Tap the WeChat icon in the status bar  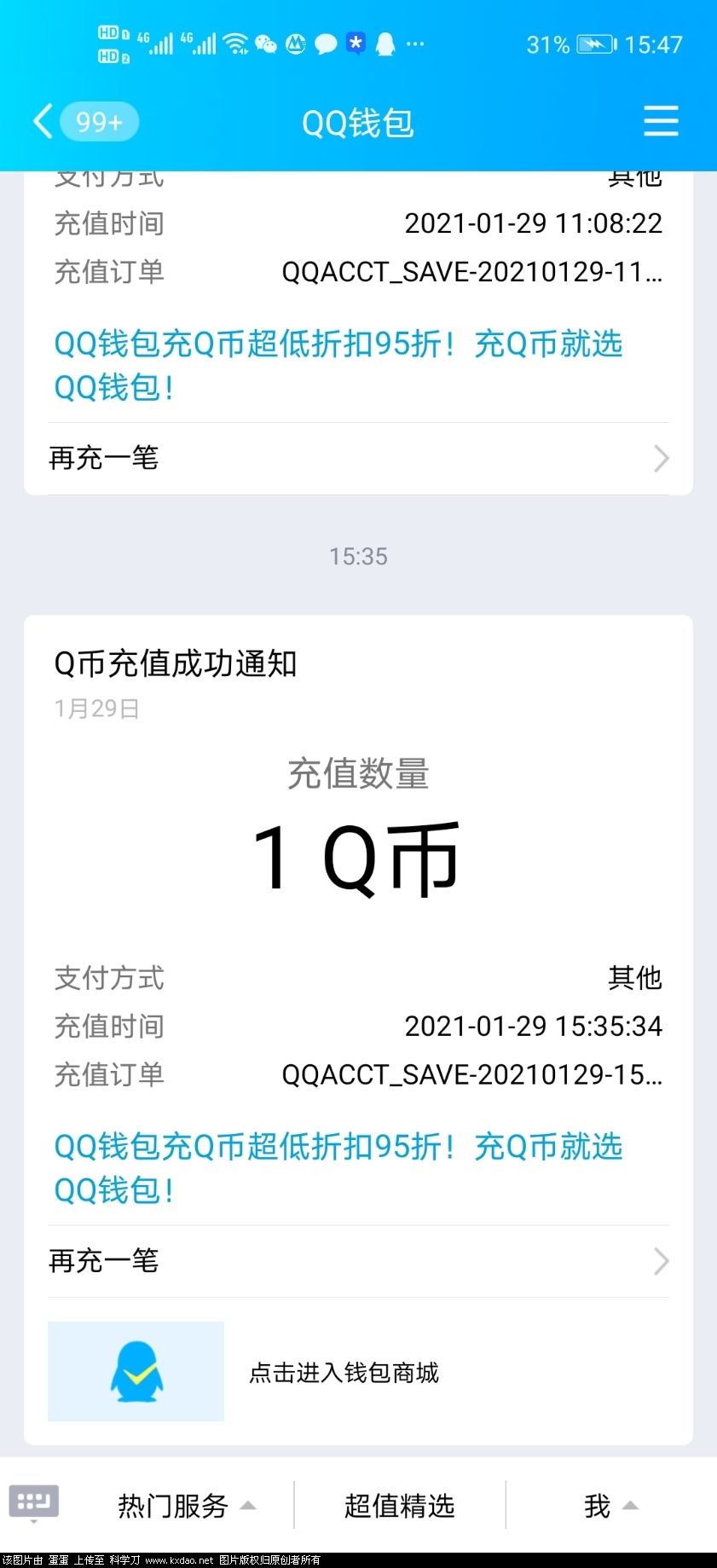(265, 44)
